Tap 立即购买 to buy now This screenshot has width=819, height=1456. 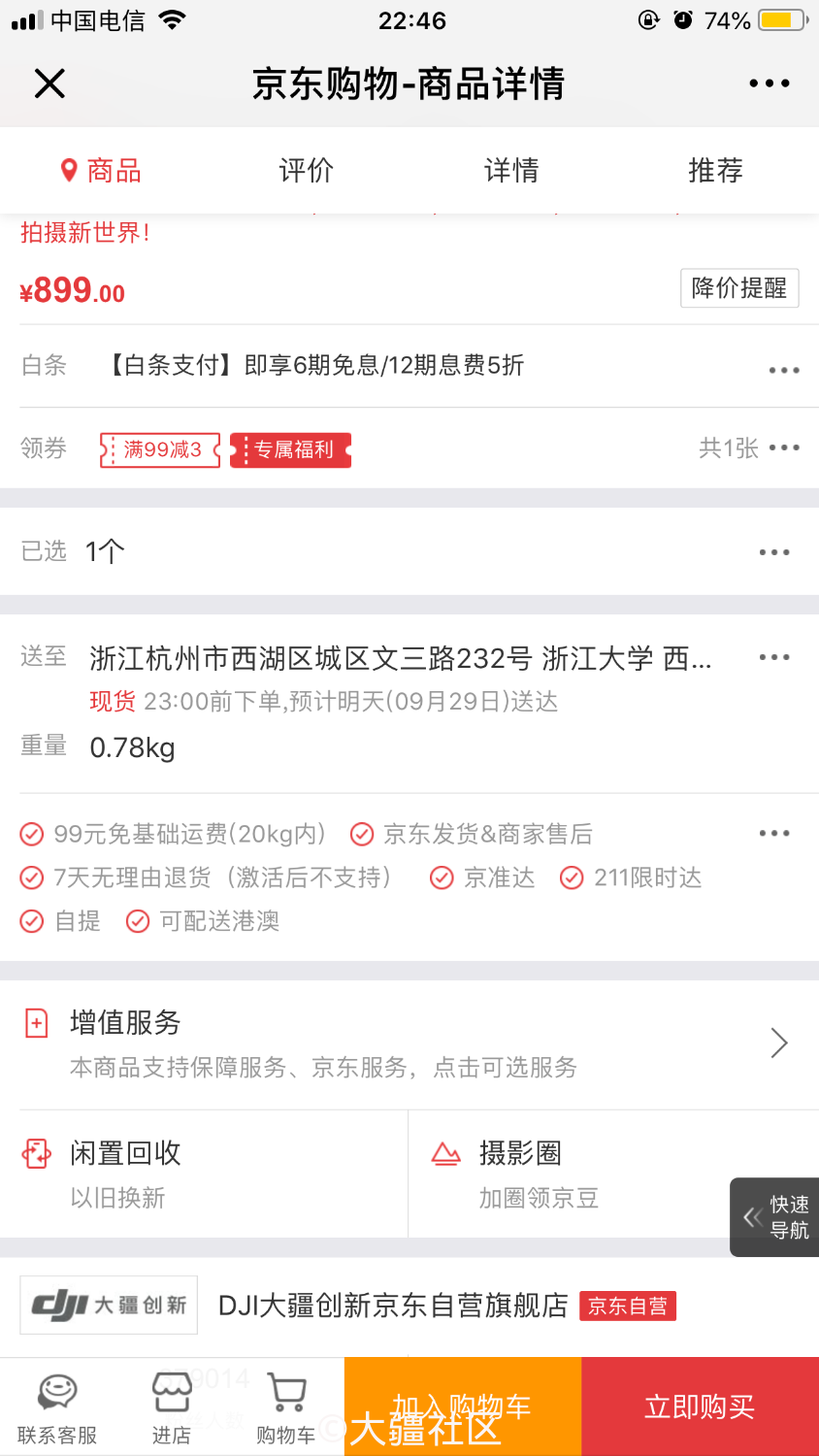[700, 1406]
